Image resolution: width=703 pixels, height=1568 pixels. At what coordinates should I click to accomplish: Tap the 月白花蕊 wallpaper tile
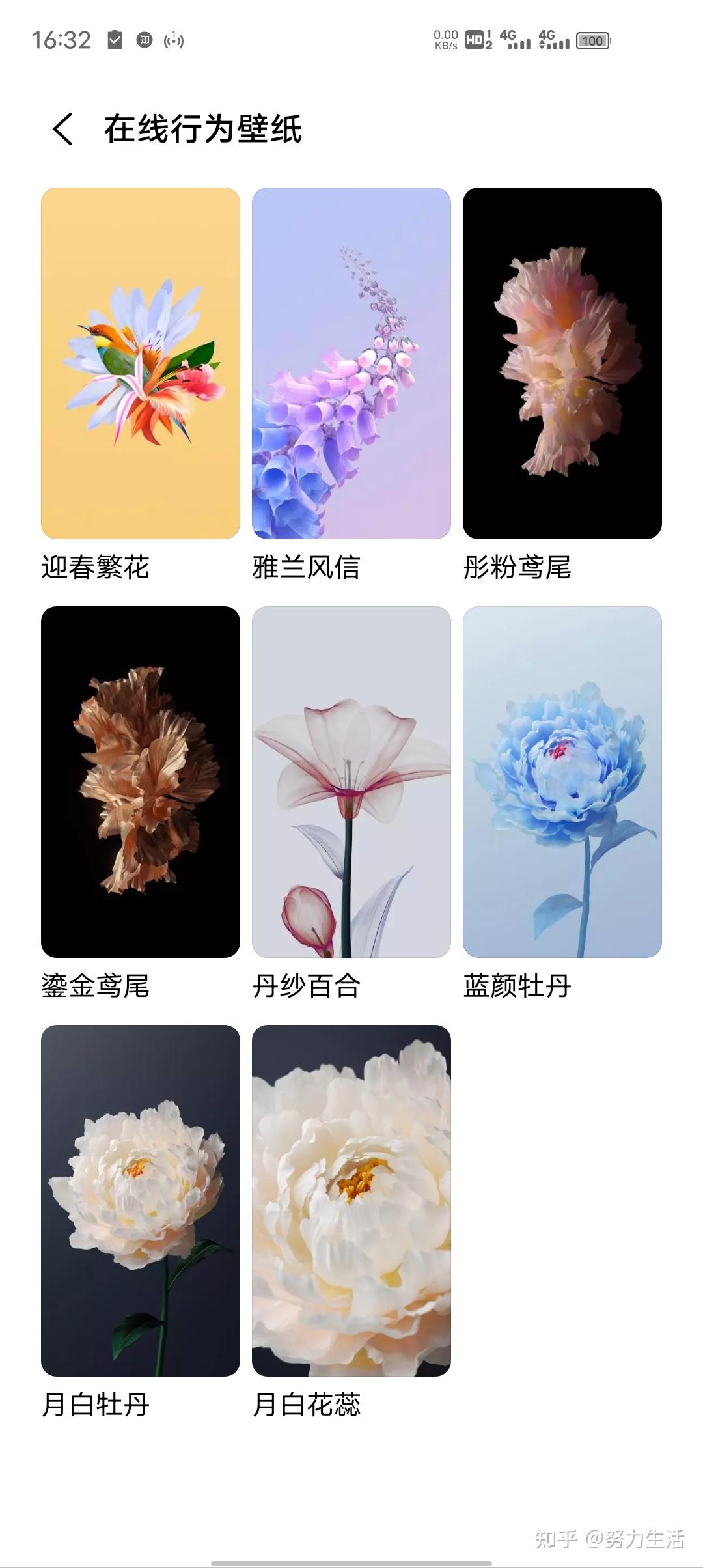pos(351,1200)
